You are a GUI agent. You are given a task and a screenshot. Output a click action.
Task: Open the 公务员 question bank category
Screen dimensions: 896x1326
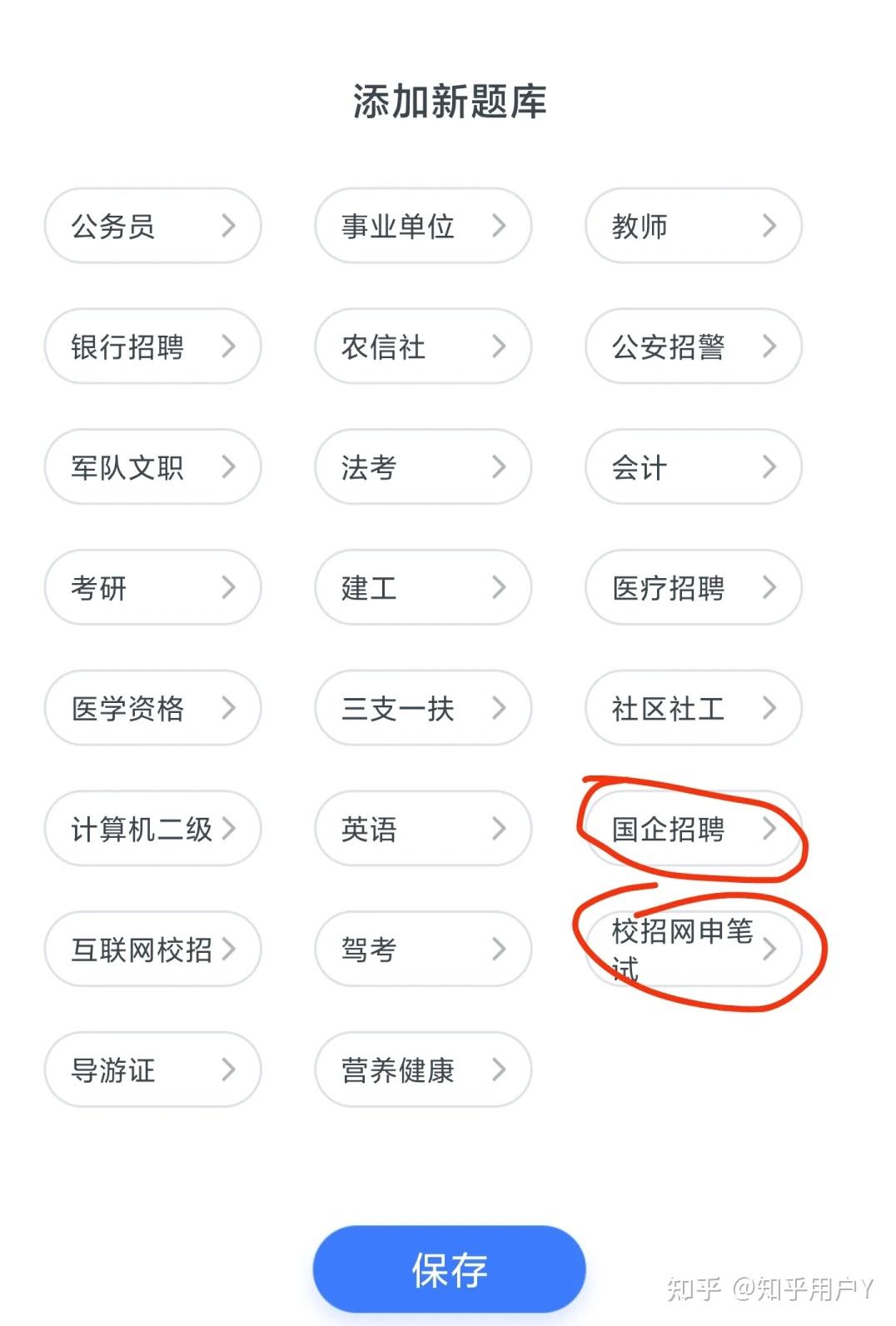pyautogui.click(x=152, y=226)
